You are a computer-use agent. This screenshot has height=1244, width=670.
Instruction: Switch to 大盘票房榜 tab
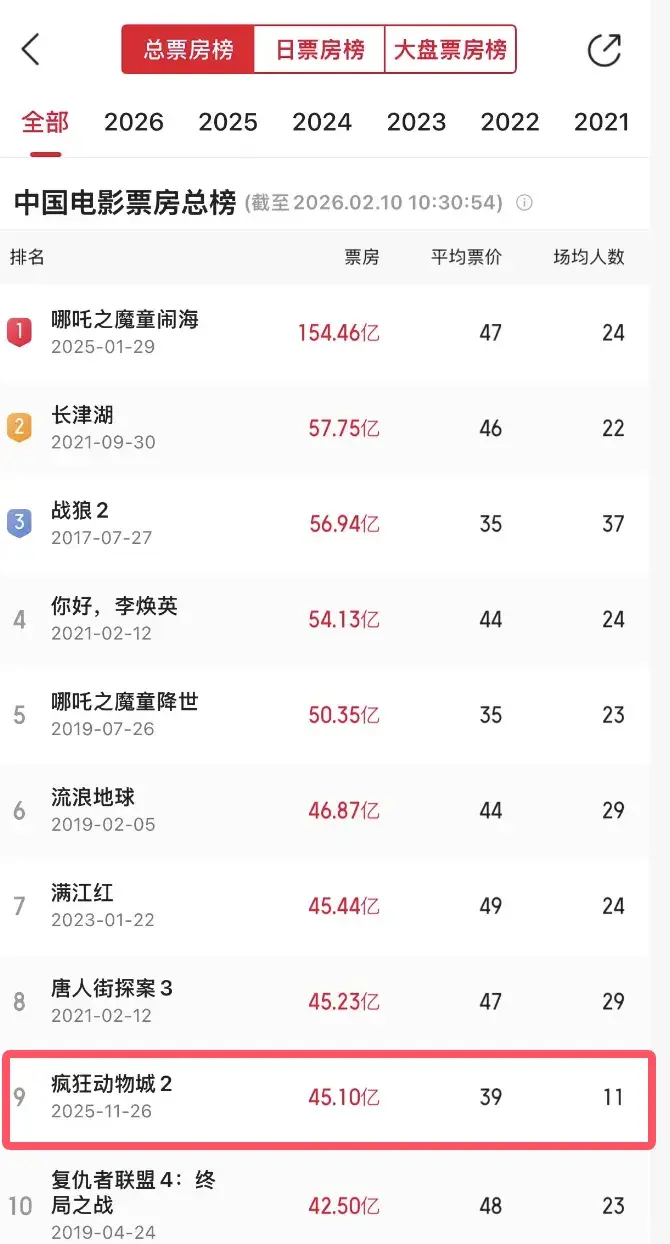point(450,50)
